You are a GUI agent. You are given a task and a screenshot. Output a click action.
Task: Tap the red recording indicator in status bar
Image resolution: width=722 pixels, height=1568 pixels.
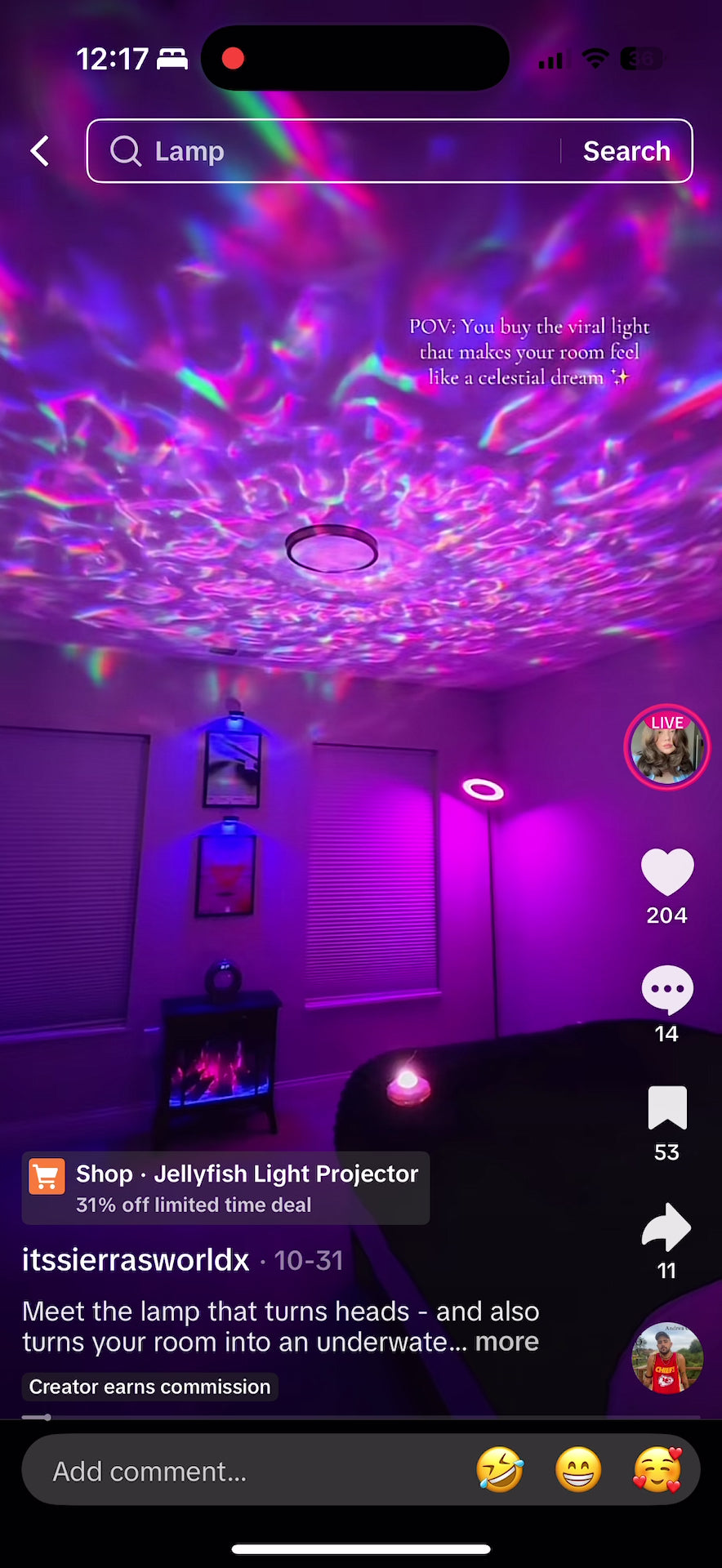click(x=234, y=58)
